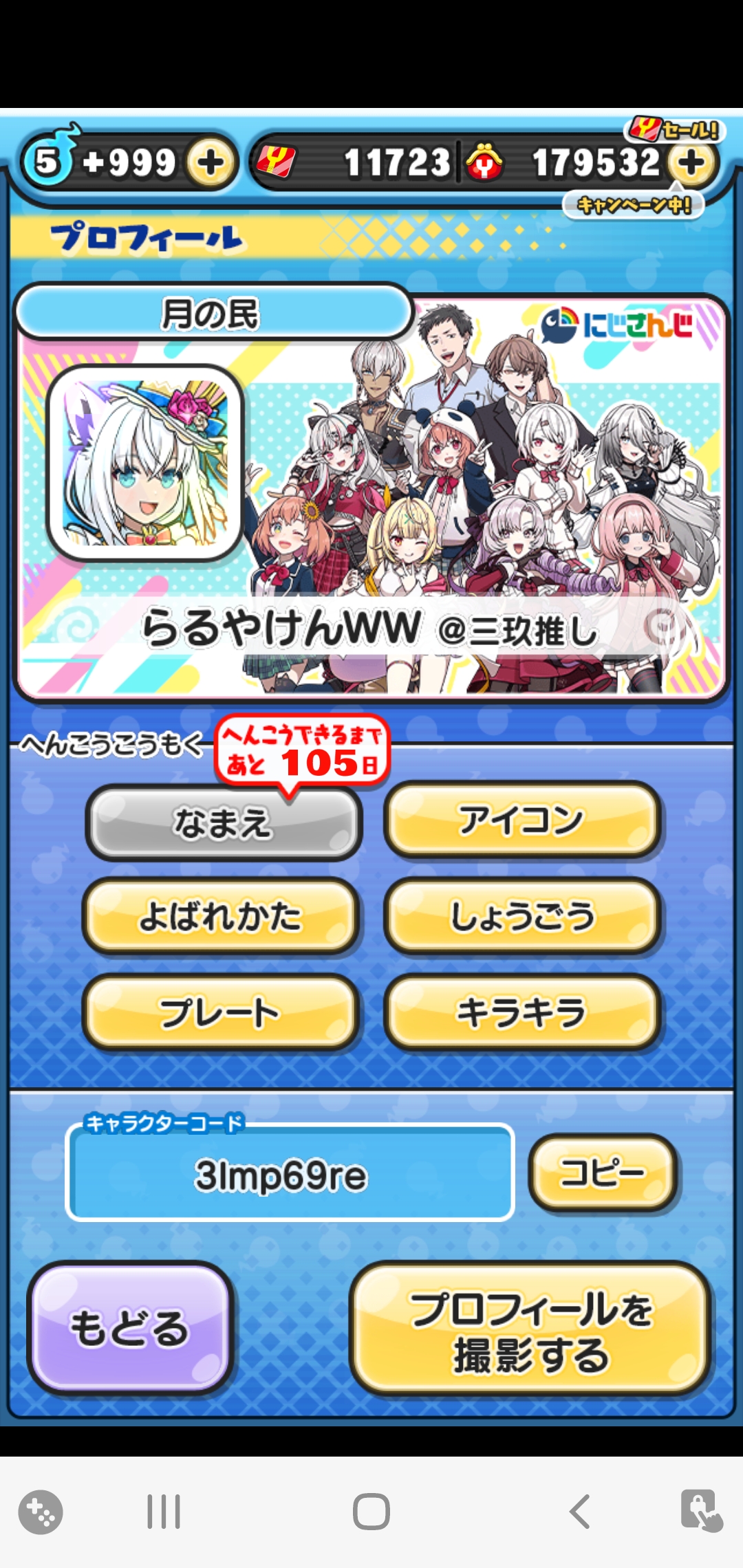
Task: Tap the greyed なまえ name button
Action: pyautogui.click(x=223, y=823)
